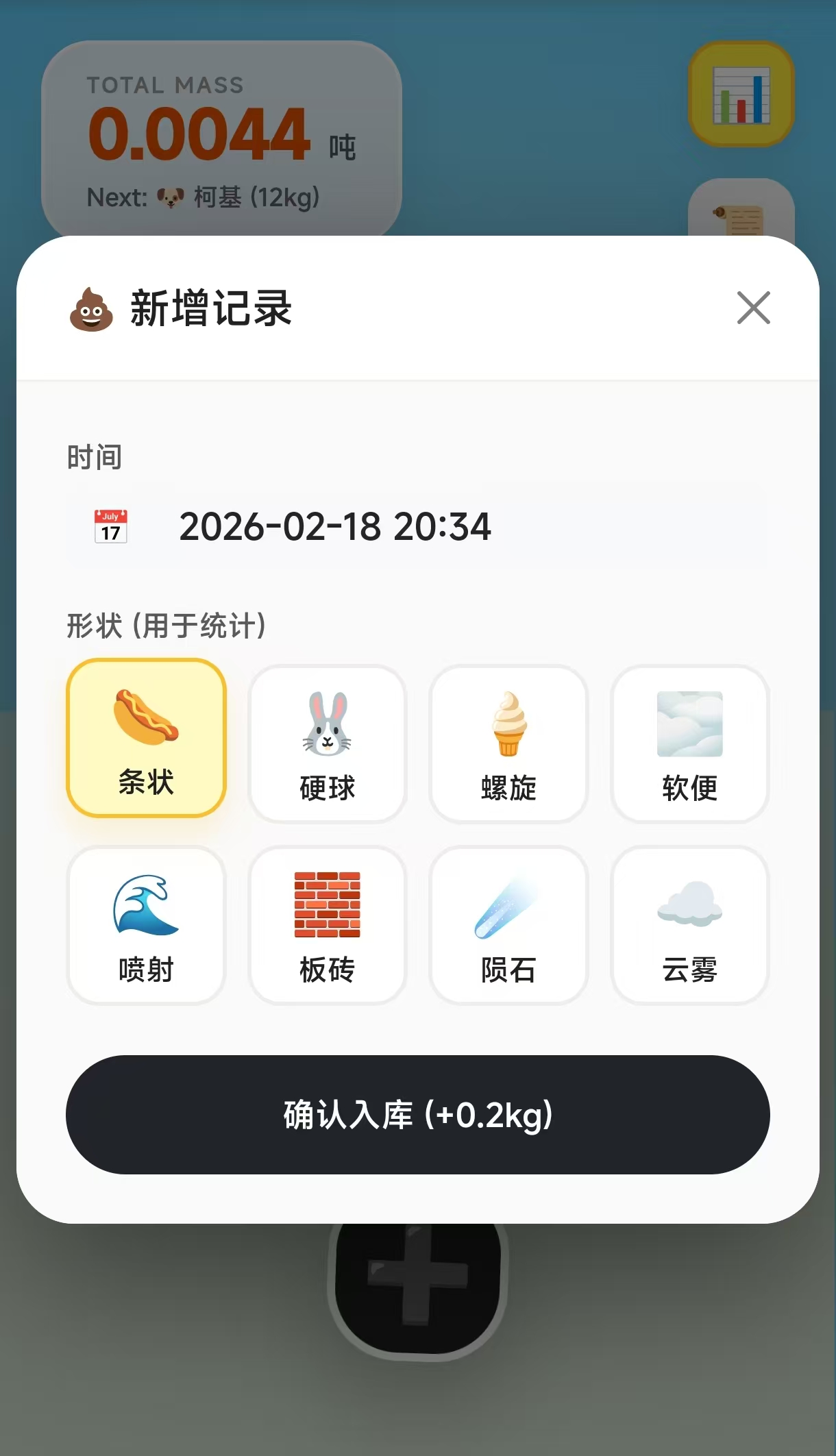Screen dimensions: 836x1456
Task: Click the Next 柯基 (12kg) label
Action: pos(204,197)
